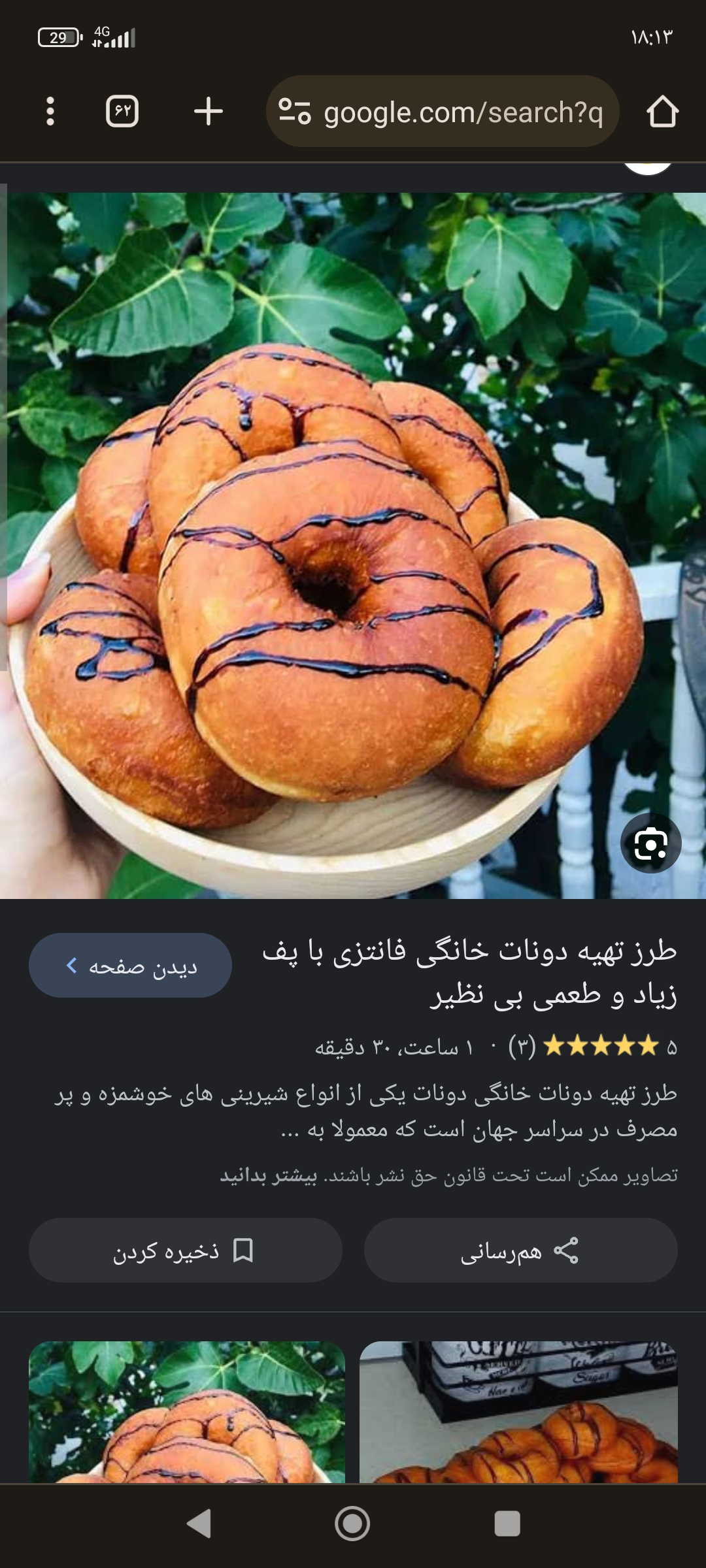Image resolution: width=706 pixels, height=1568 pixels.
Task: Go back with the system back button
Action: point(199,1524)
